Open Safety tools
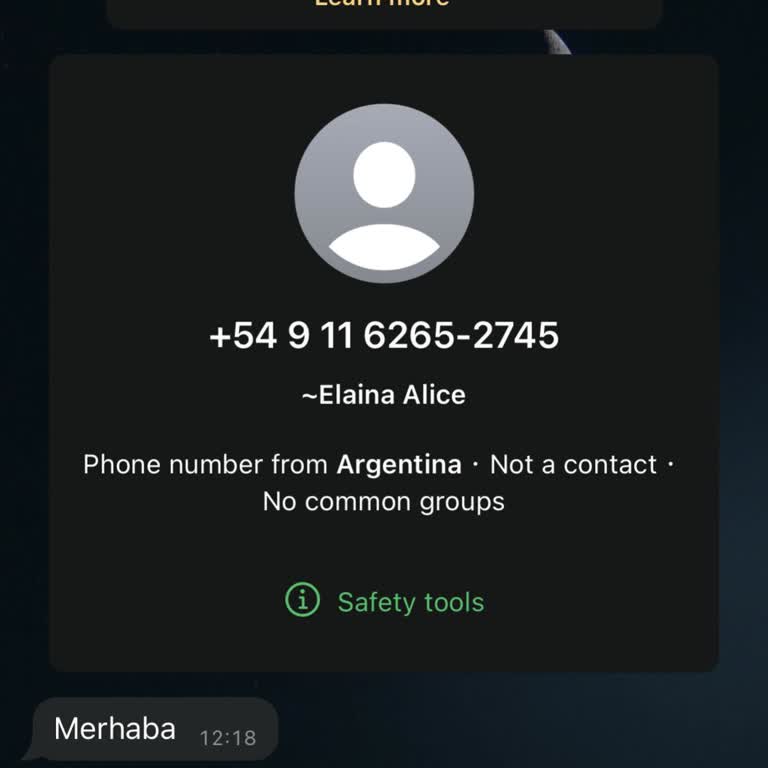The width and height of the screenshot is (768, 768). pyautogui.click(x=385, y=602)
